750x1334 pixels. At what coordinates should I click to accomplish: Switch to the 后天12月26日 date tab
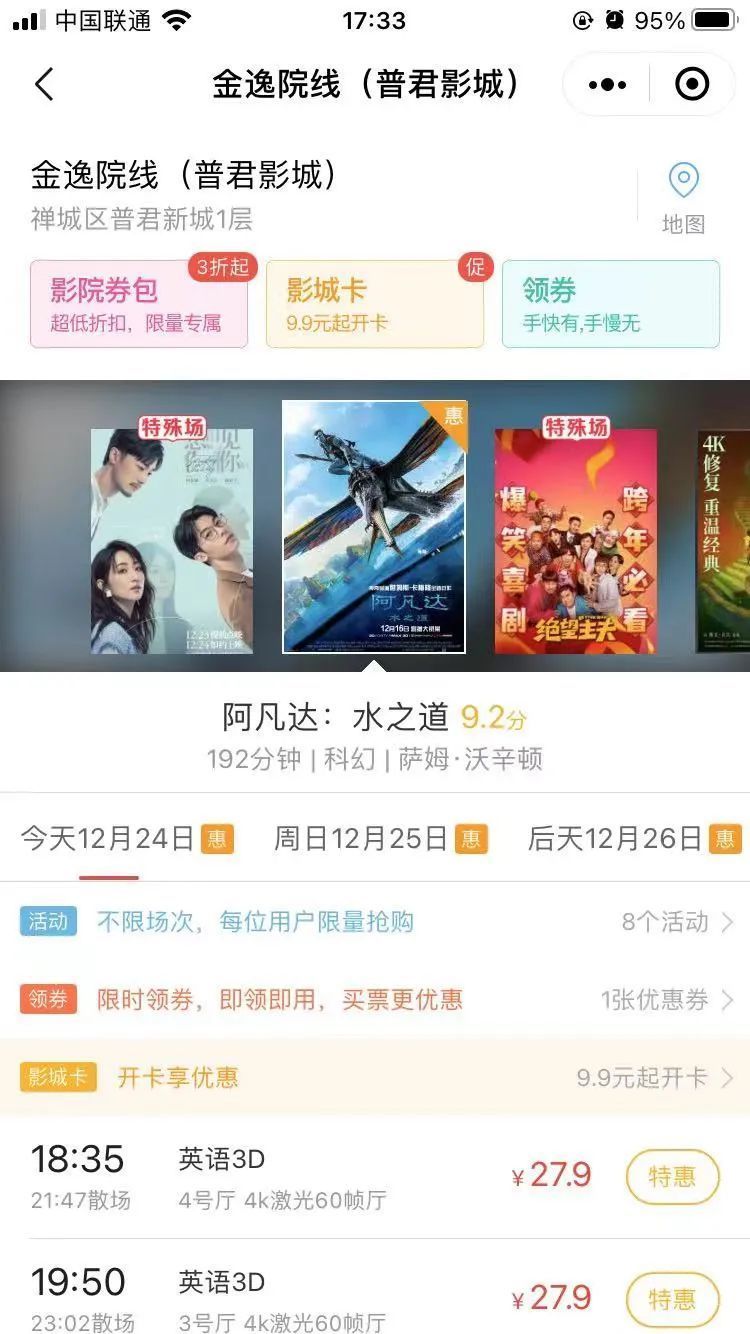(634, 839)
